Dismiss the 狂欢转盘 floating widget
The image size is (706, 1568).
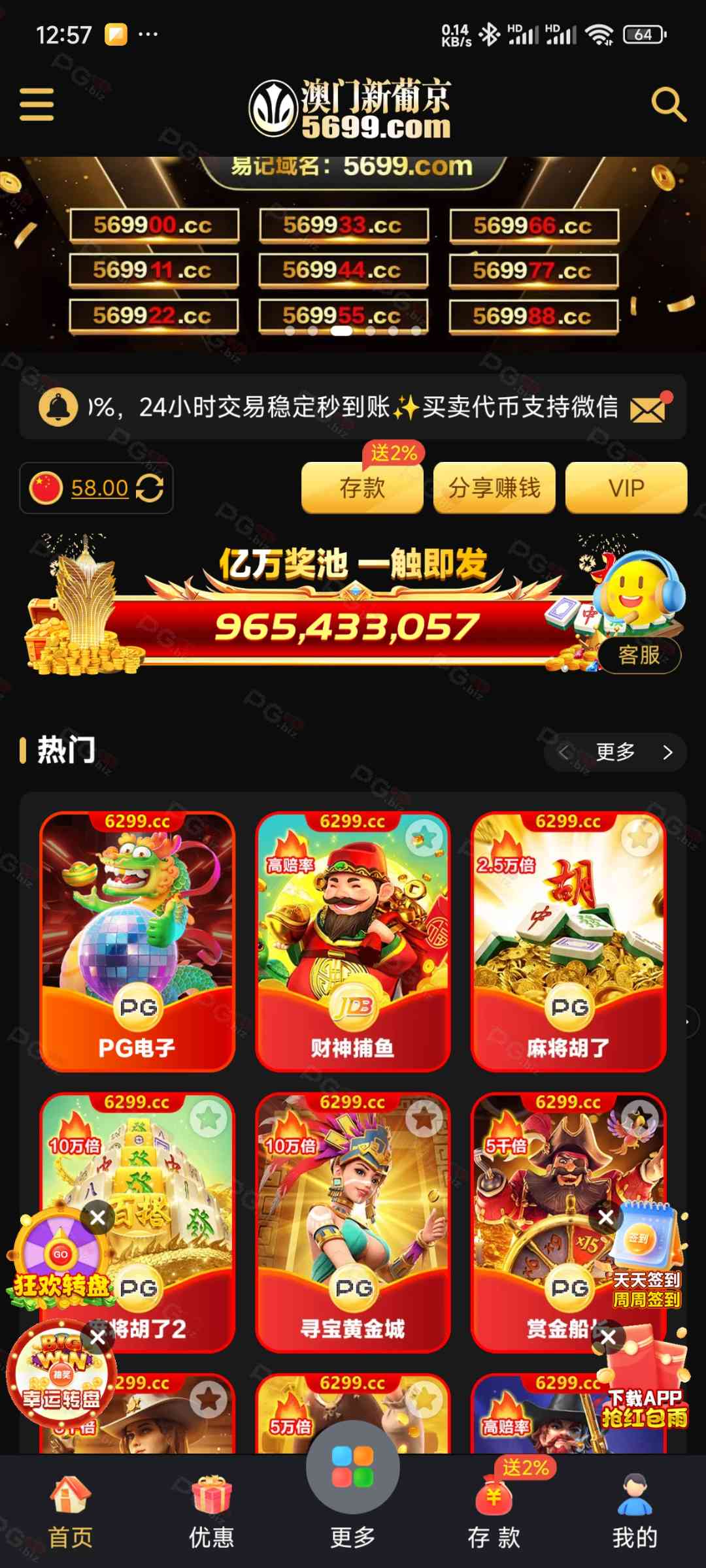pos(98,1218)
